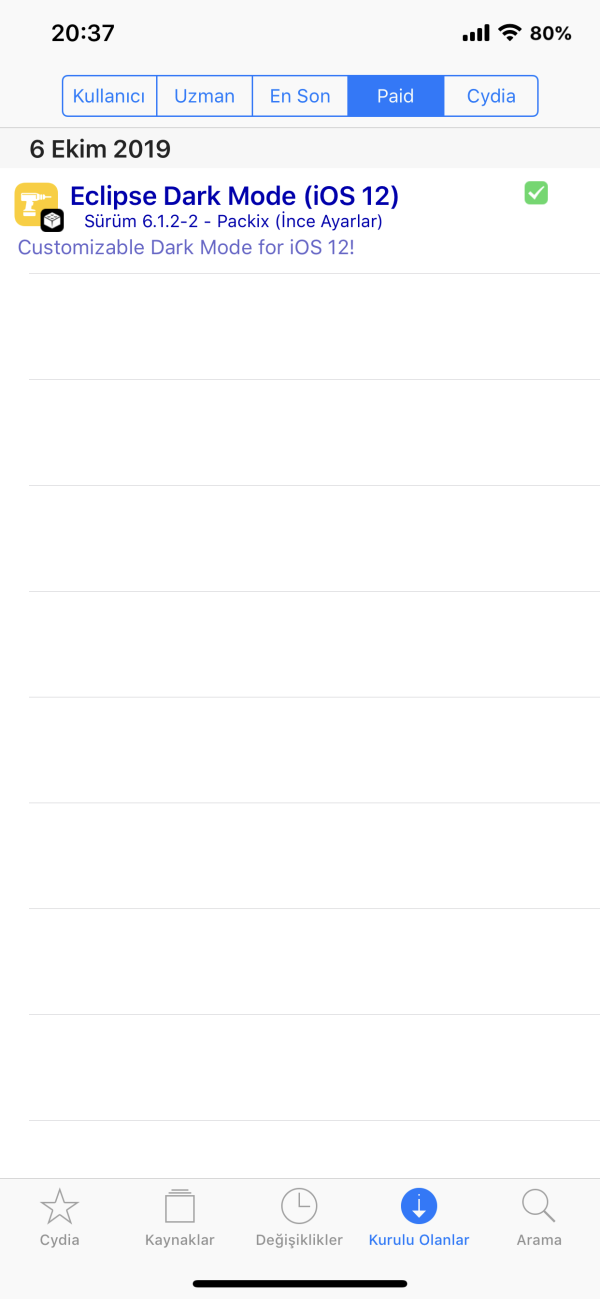Go to the Cydia home tab
Viewport: 600px width, 1299px height.
(x=60, y=1217)
